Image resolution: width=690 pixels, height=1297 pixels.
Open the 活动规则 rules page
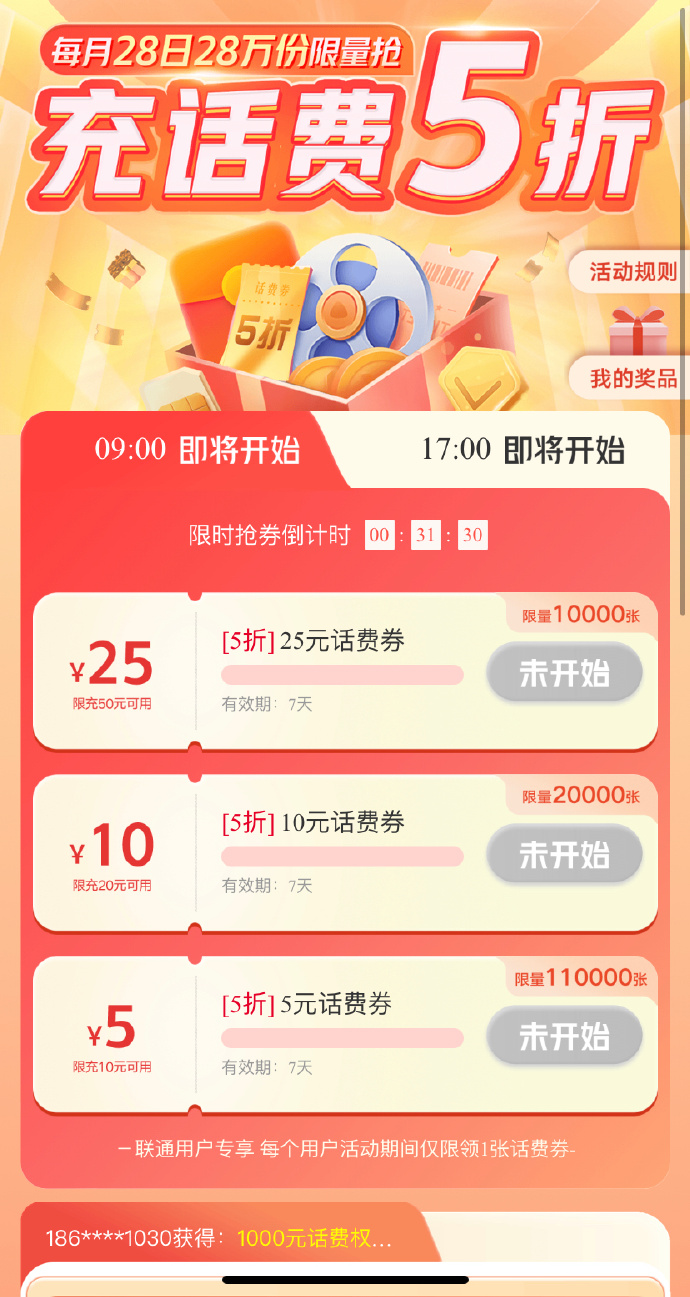(632, 272)
